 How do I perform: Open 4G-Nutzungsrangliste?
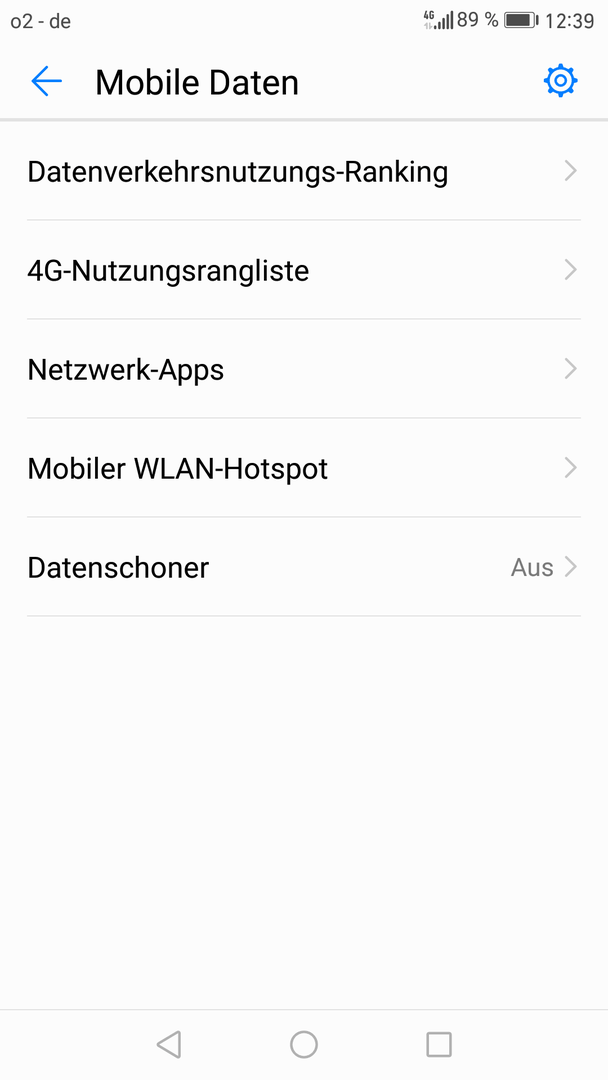(304, 270)
